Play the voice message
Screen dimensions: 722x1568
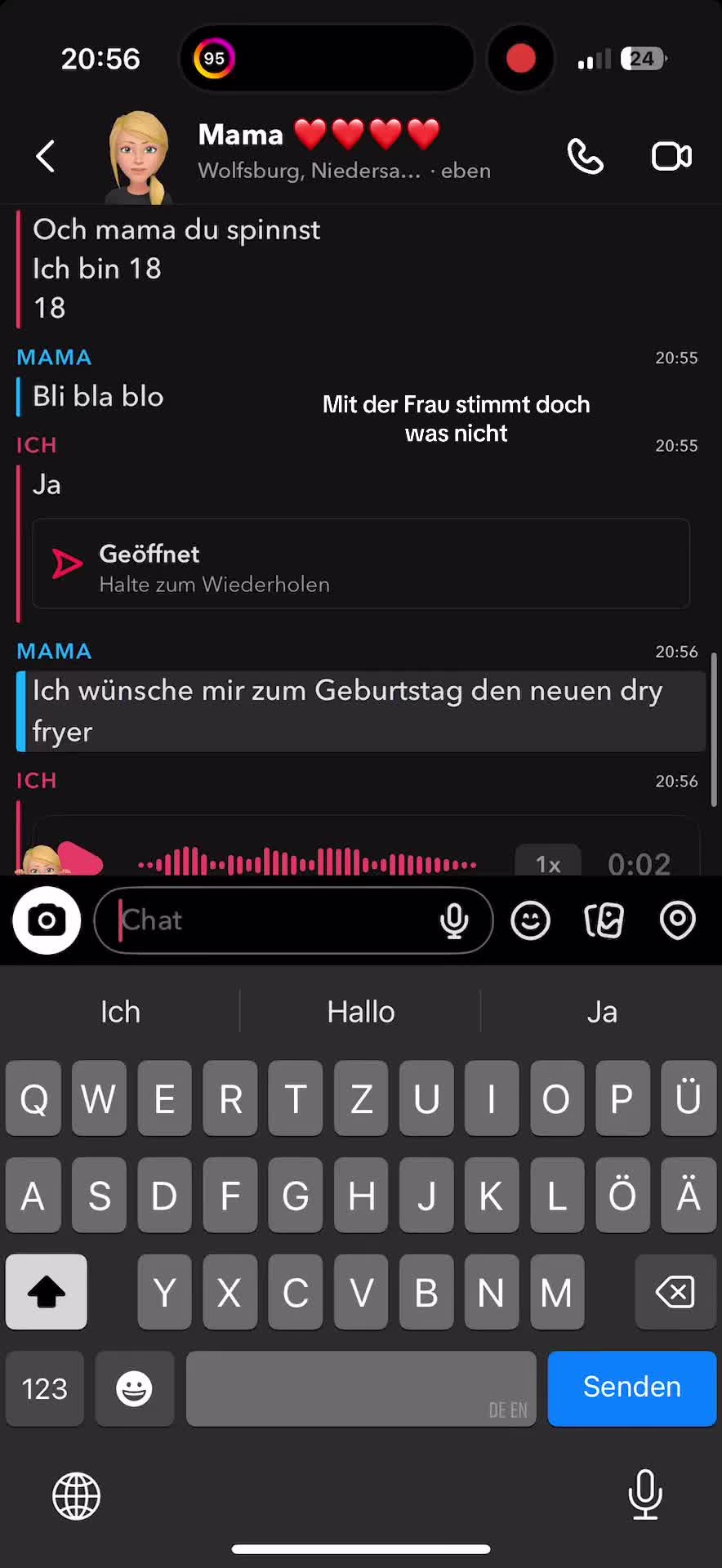point(78,860)
